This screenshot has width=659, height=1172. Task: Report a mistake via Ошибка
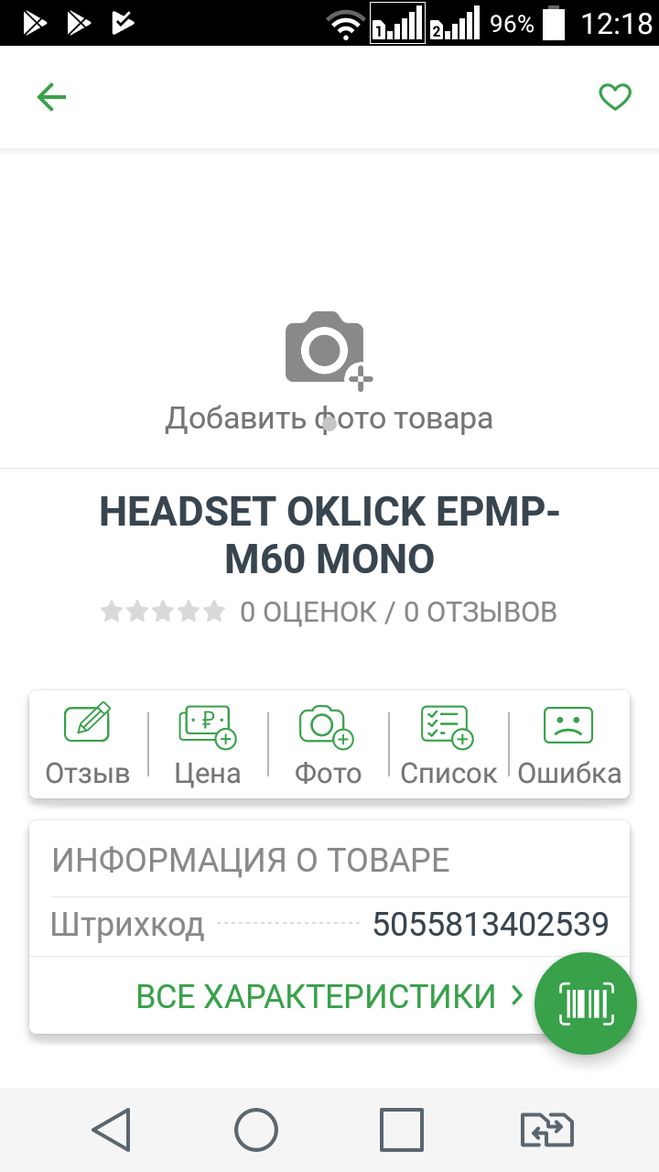[x=569, y=744]
